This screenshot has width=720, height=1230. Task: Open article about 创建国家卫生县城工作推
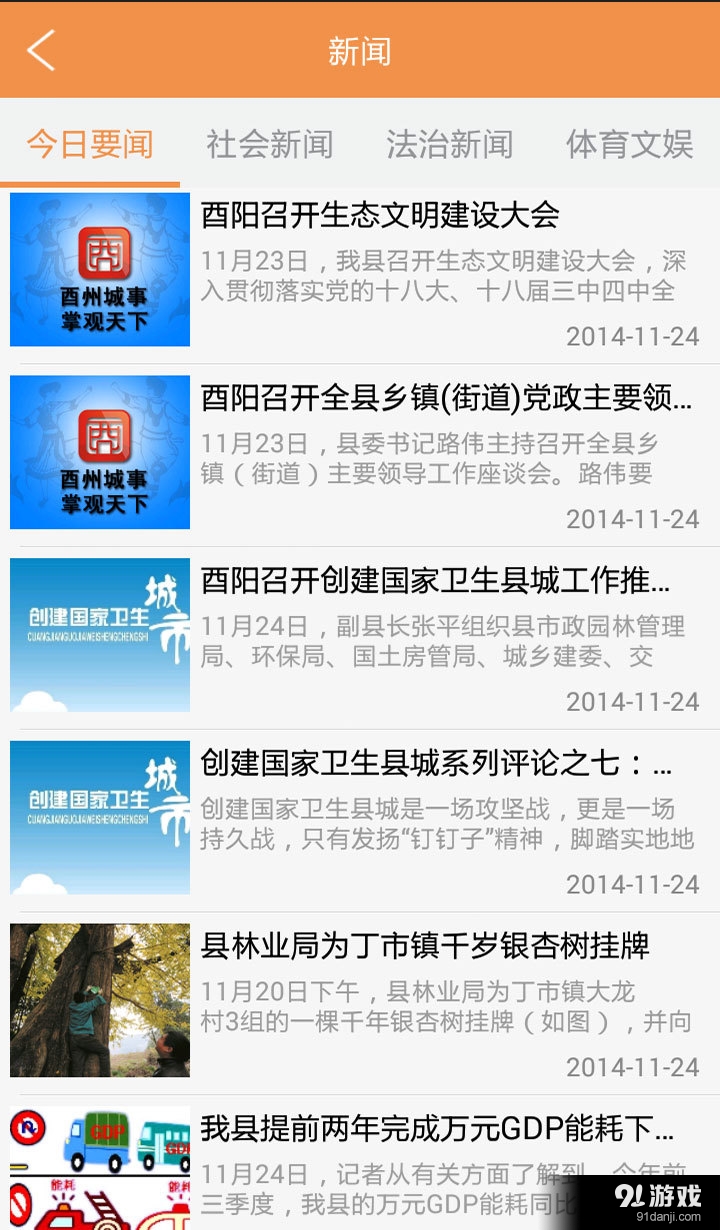(x=440, y=578)
